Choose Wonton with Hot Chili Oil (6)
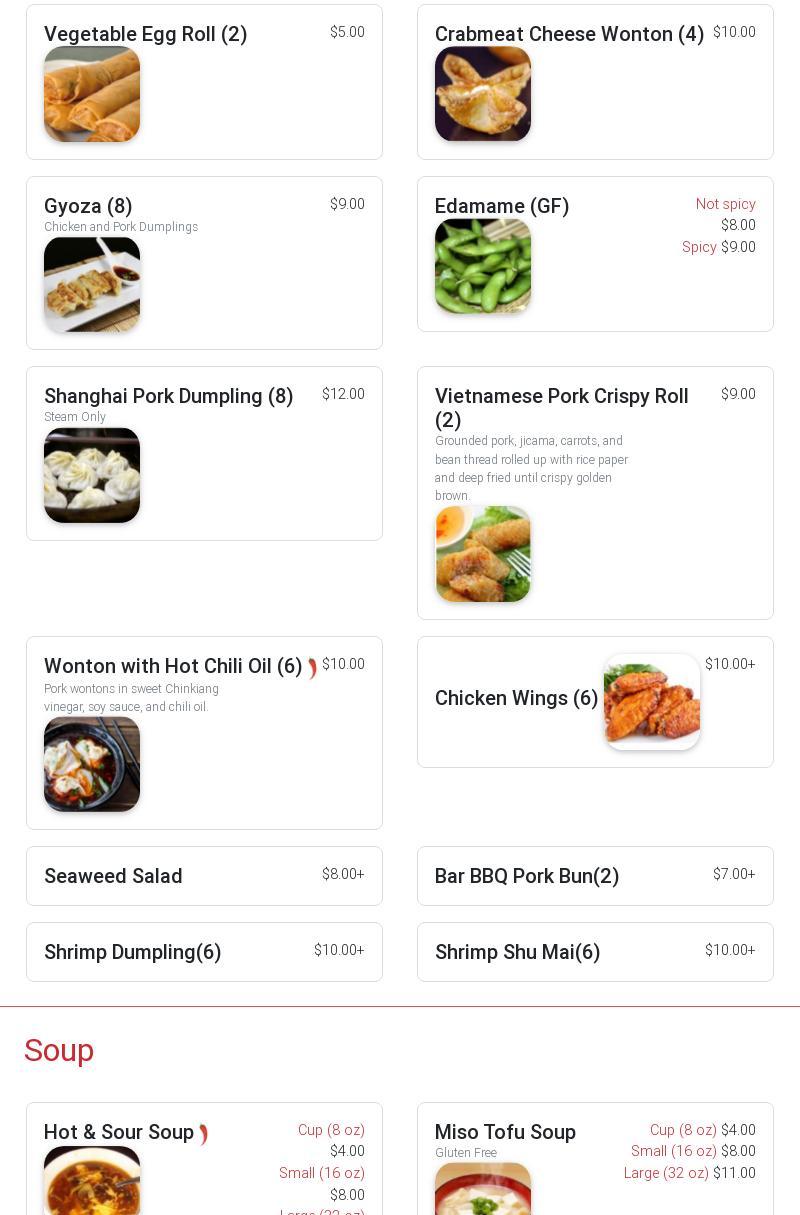 pos(173,667)
